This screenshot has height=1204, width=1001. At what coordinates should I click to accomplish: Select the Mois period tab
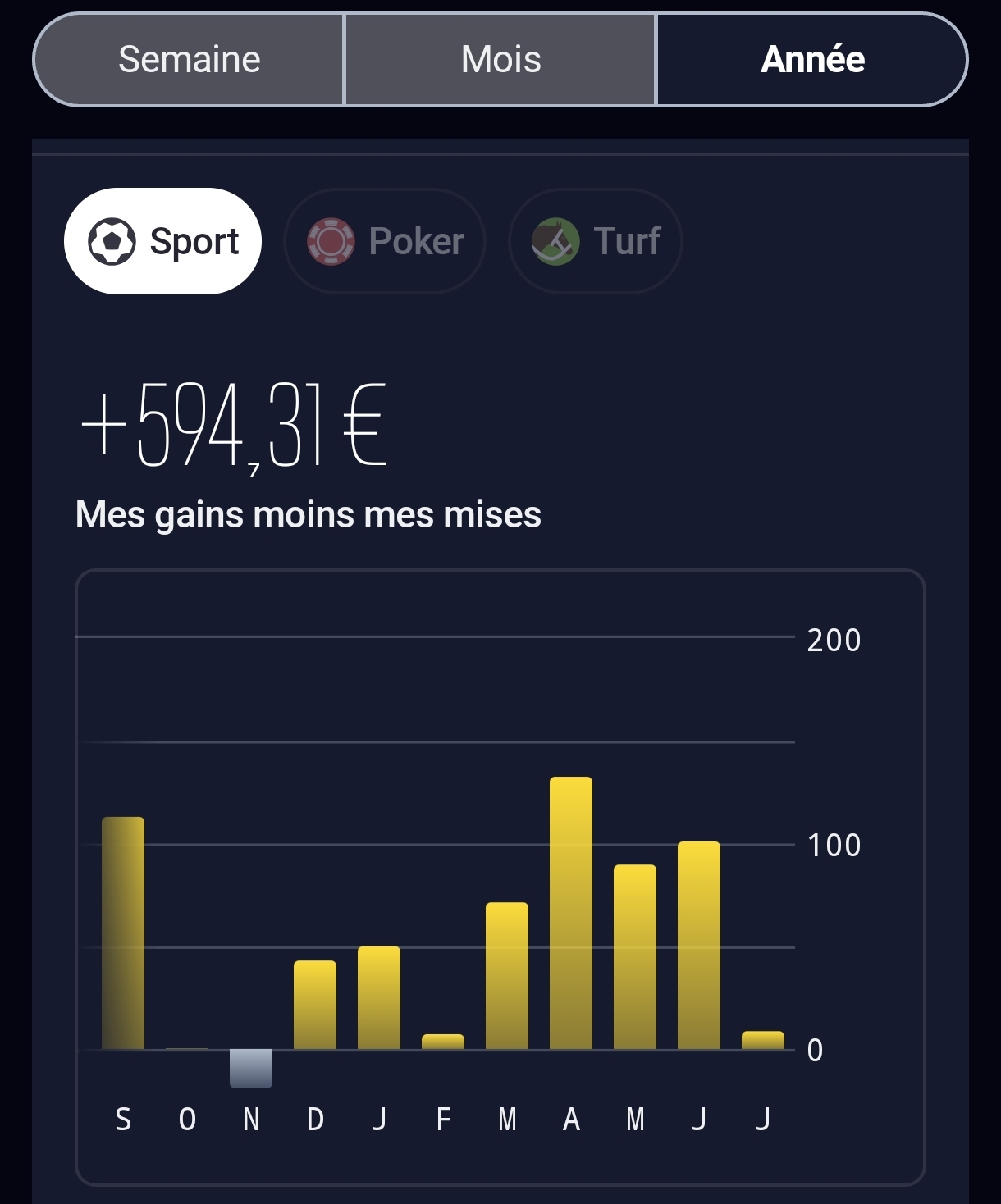click(500, 59)
